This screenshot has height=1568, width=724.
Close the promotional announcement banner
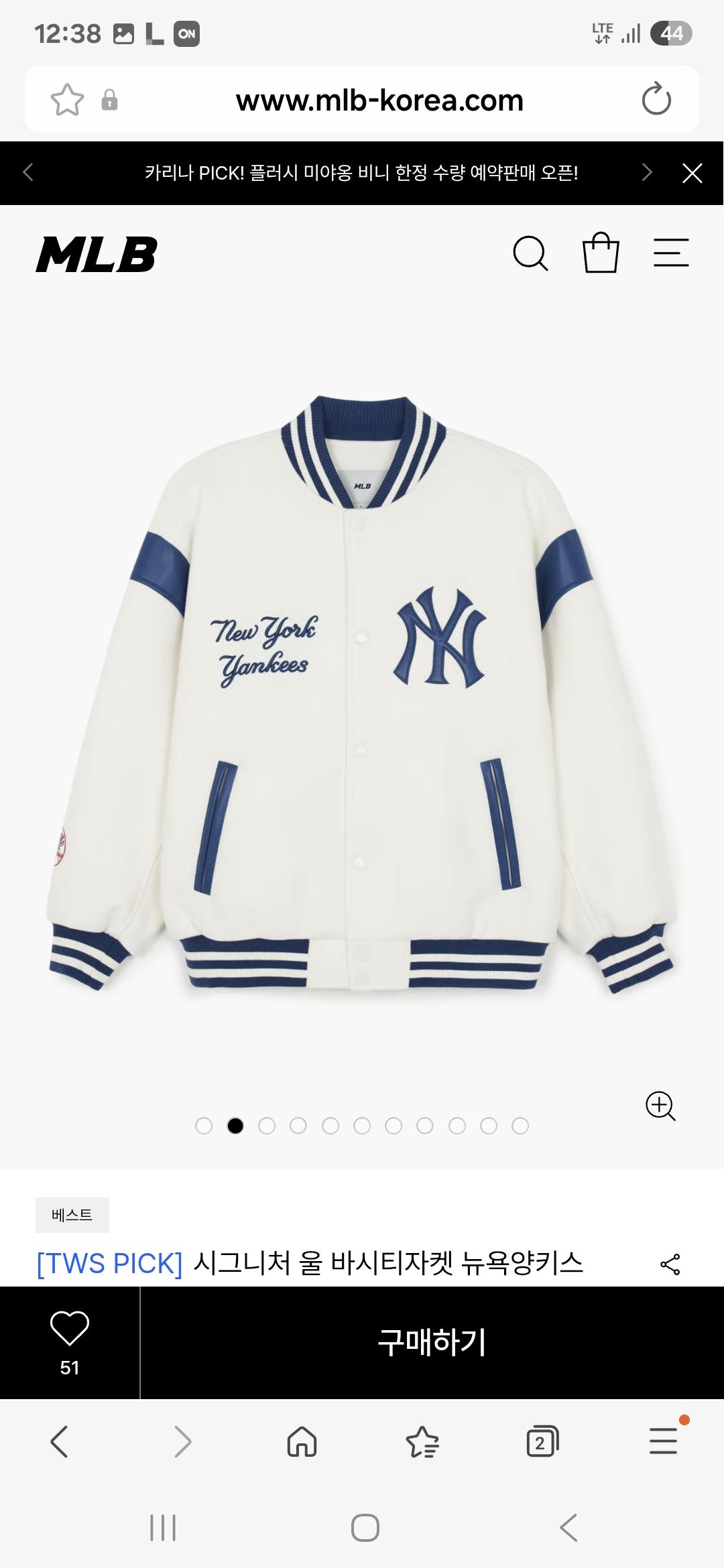point(692,173)
